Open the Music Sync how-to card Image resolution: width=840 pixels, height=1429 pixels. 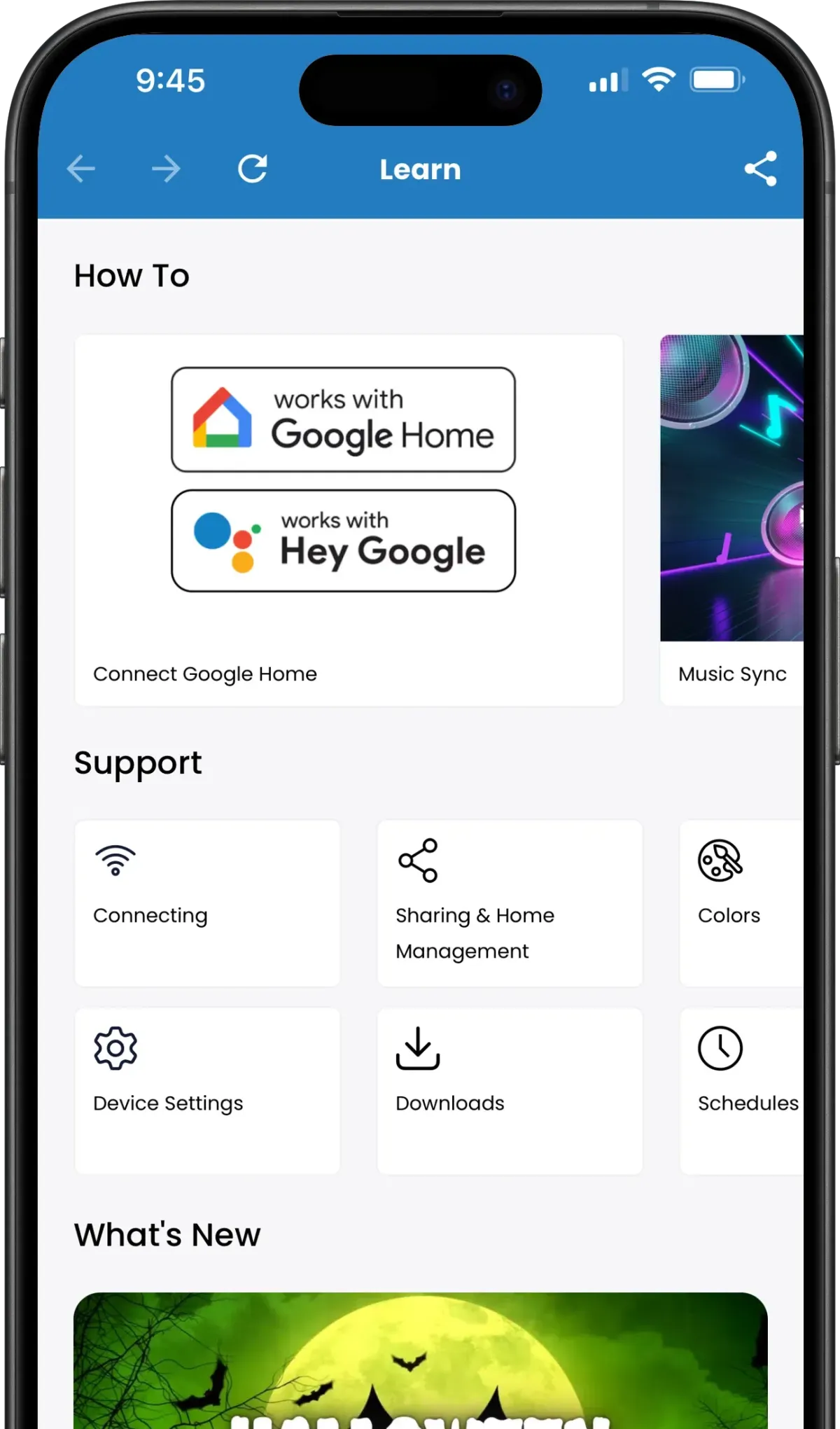(731, 520)
